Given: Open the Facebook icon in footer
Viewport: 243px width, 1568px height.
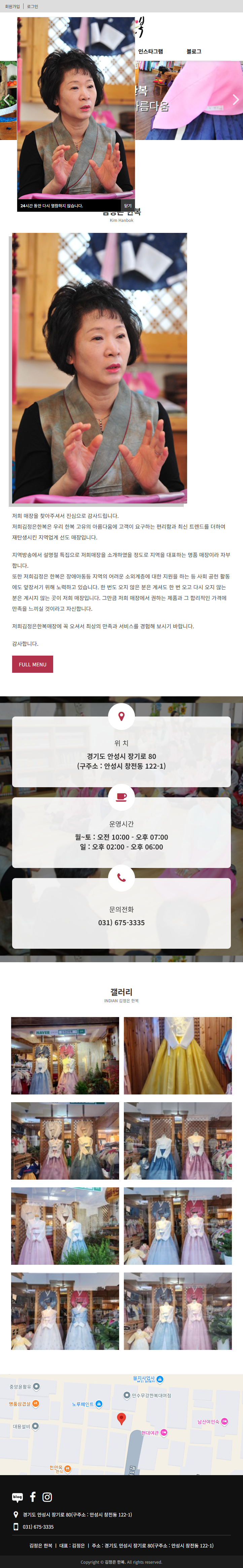Looking at the screenshot, I should click(x=33, y=1496).
